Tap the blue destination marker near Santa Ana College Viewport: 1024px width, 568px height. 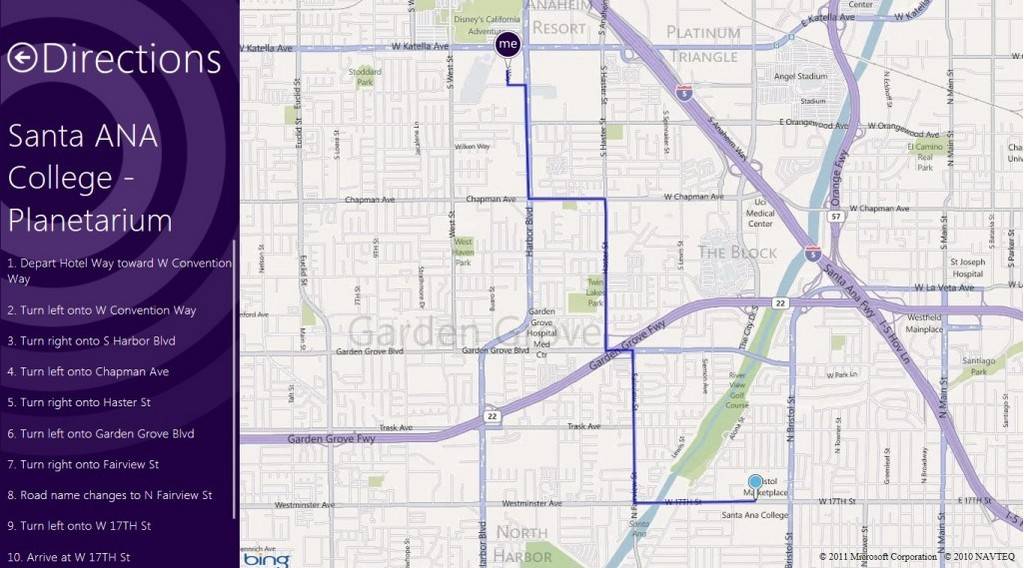[x=755, y=482]
